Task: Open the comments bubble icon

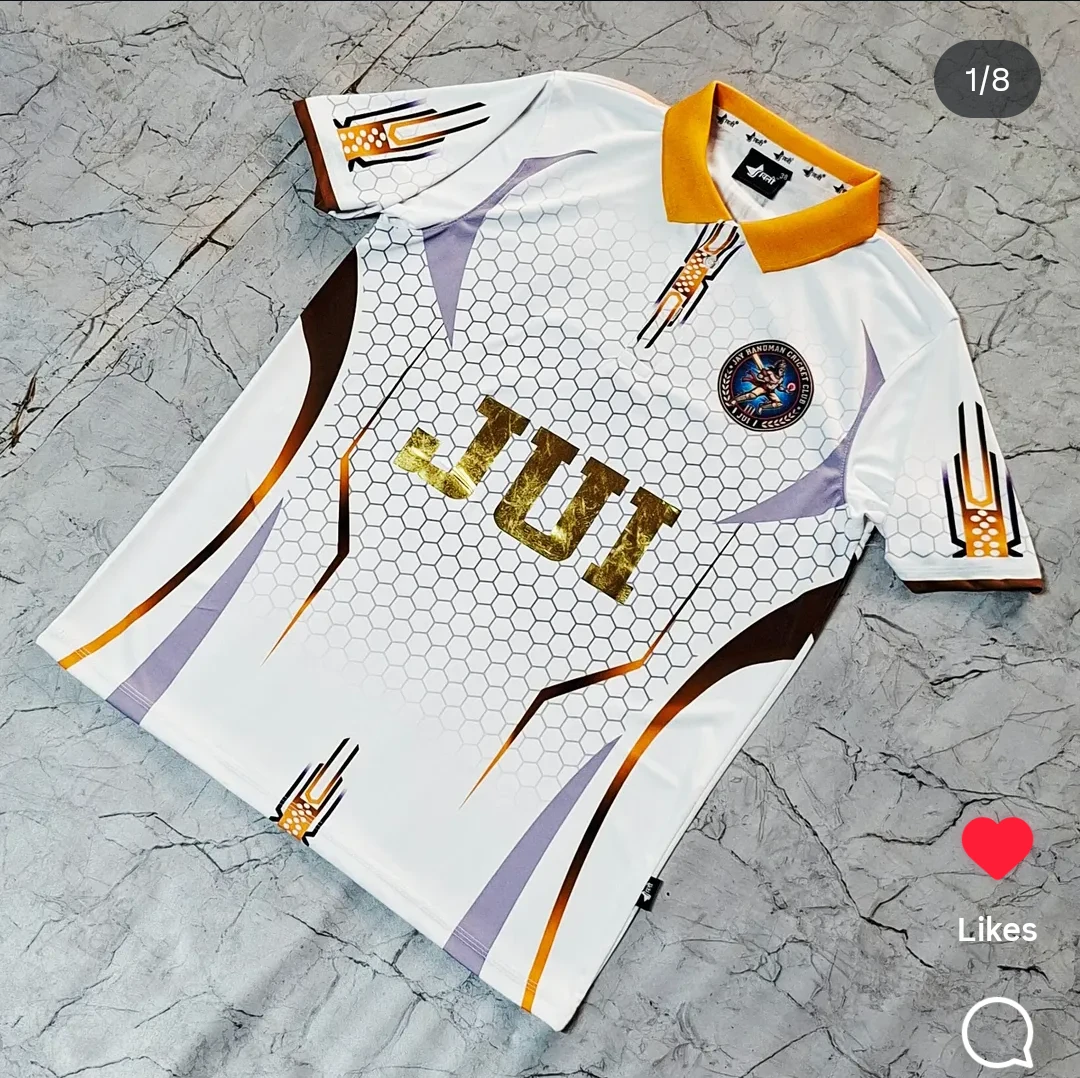Action: coord(997,1032)
